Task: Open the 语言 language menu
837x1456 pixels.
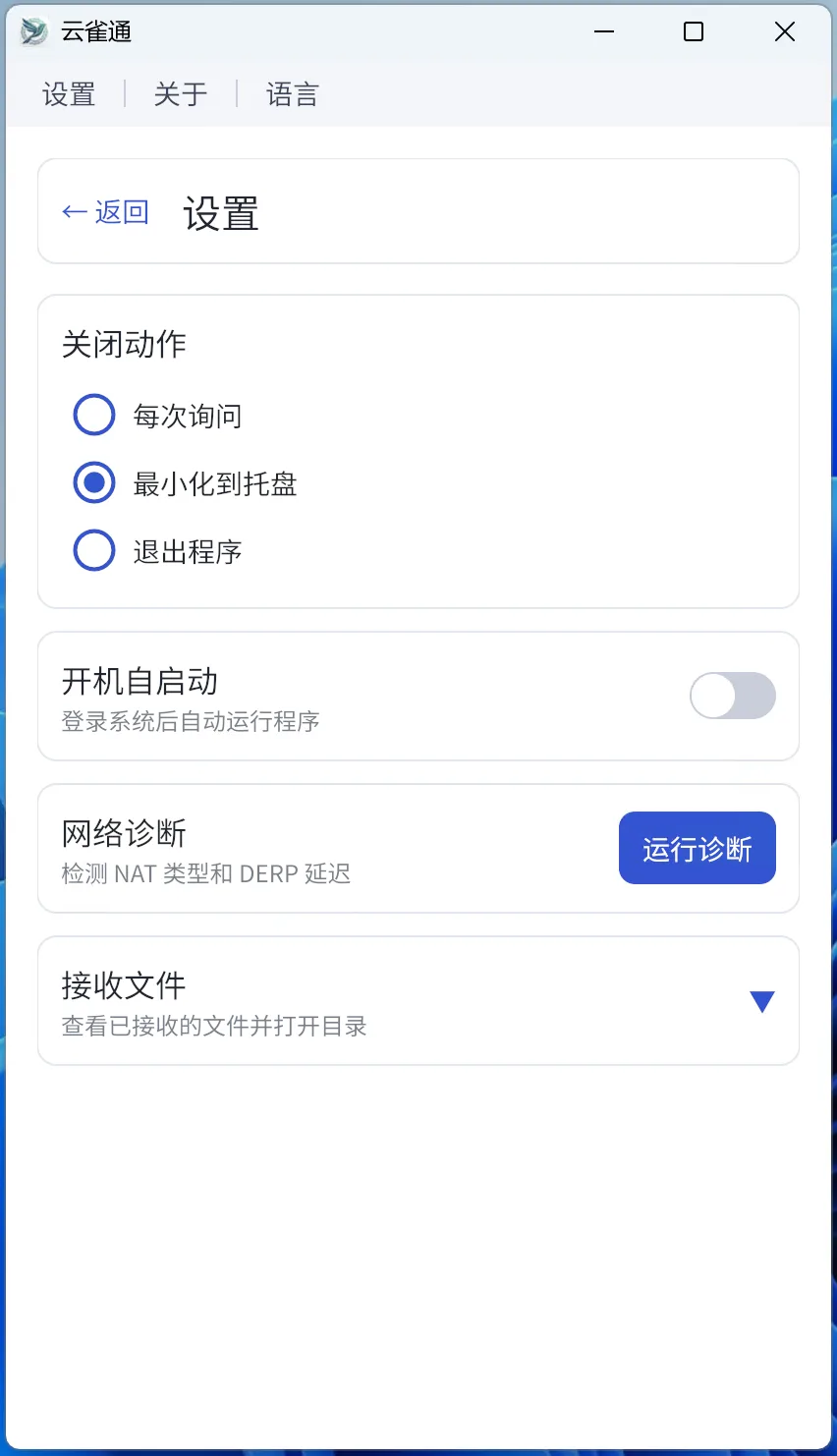Action: [291, 94]
